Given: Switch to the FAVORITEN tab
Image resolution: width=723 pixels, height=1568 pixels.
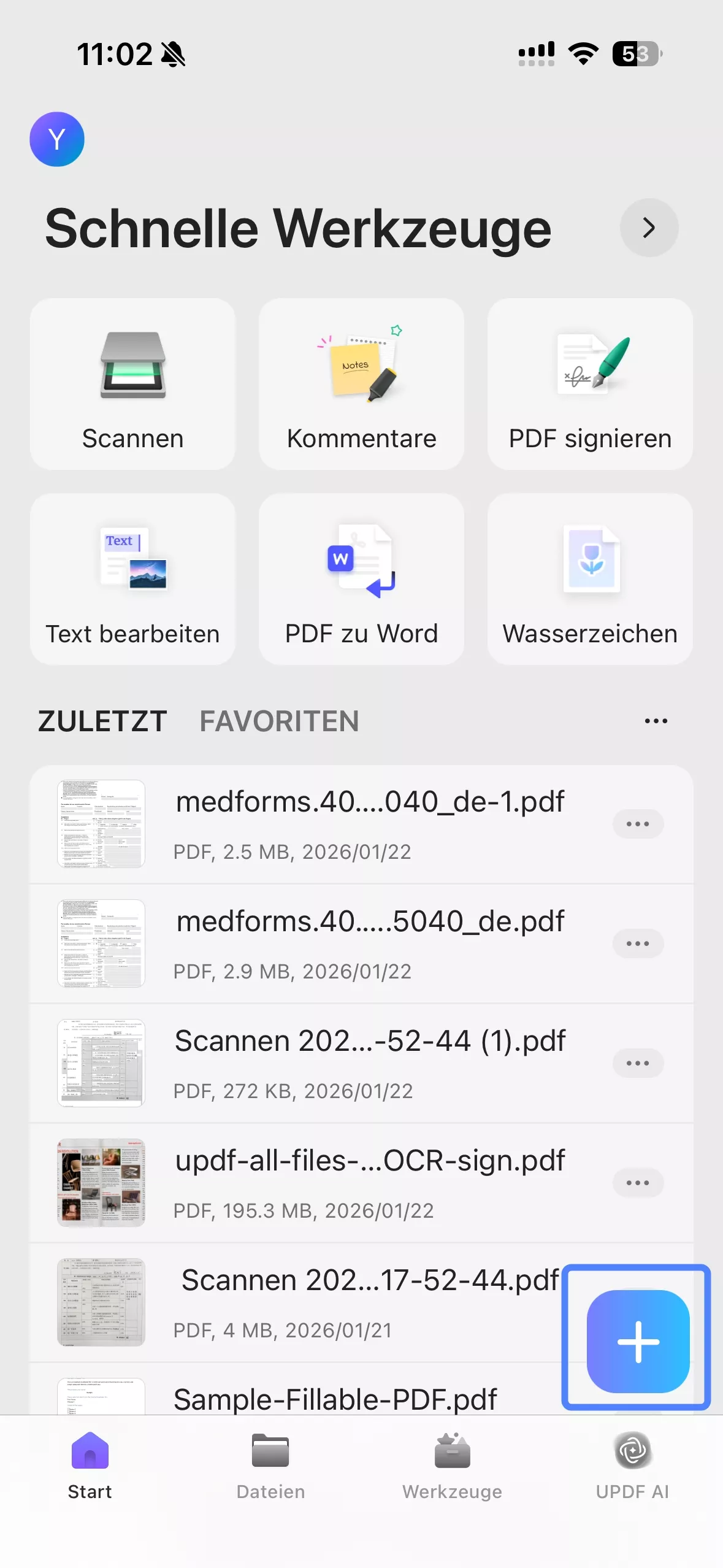Looking at the screenshot, I should point(280,721).
